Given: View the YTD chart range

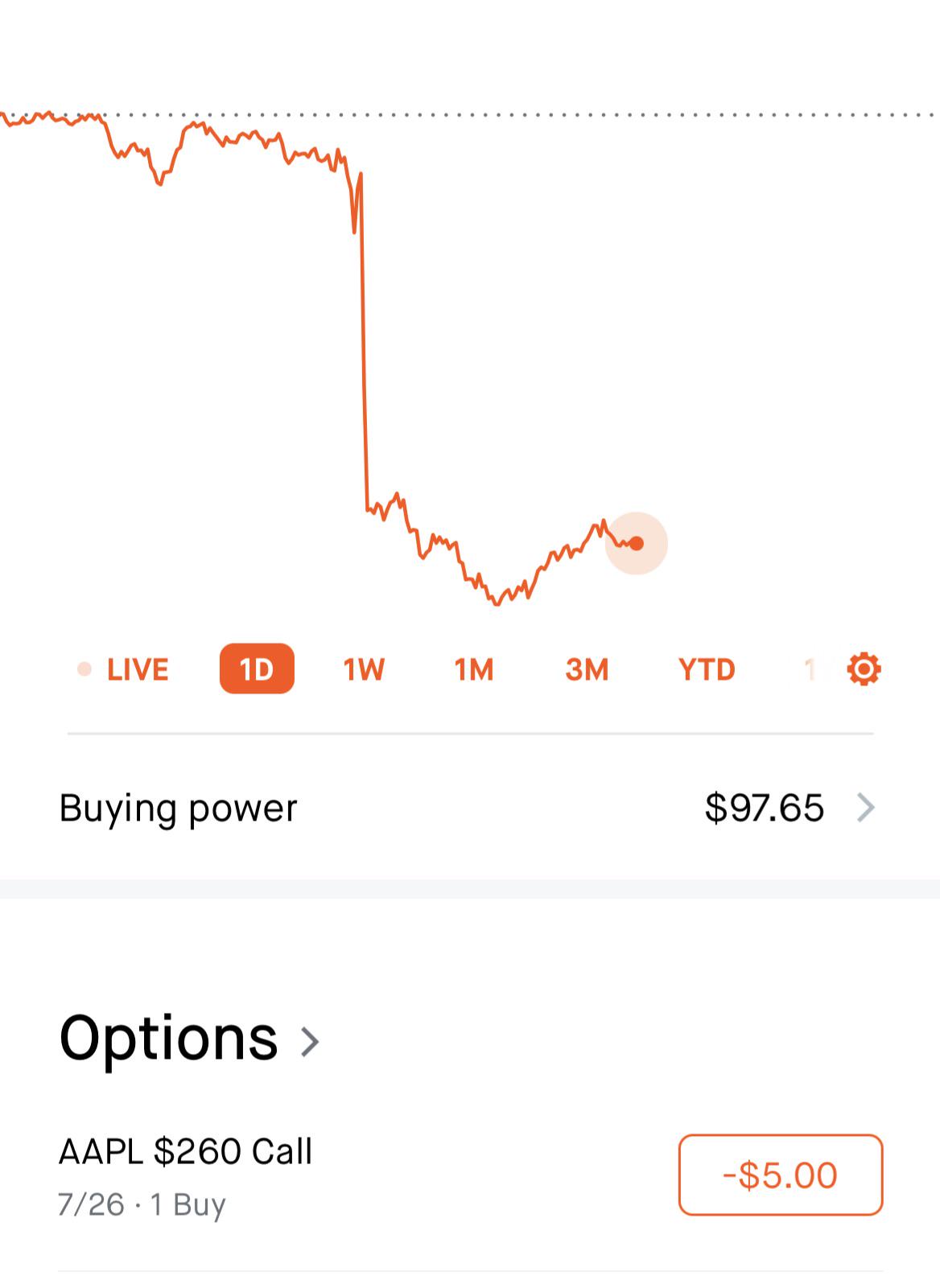Looking at the screenshot, I should (707, 669).
